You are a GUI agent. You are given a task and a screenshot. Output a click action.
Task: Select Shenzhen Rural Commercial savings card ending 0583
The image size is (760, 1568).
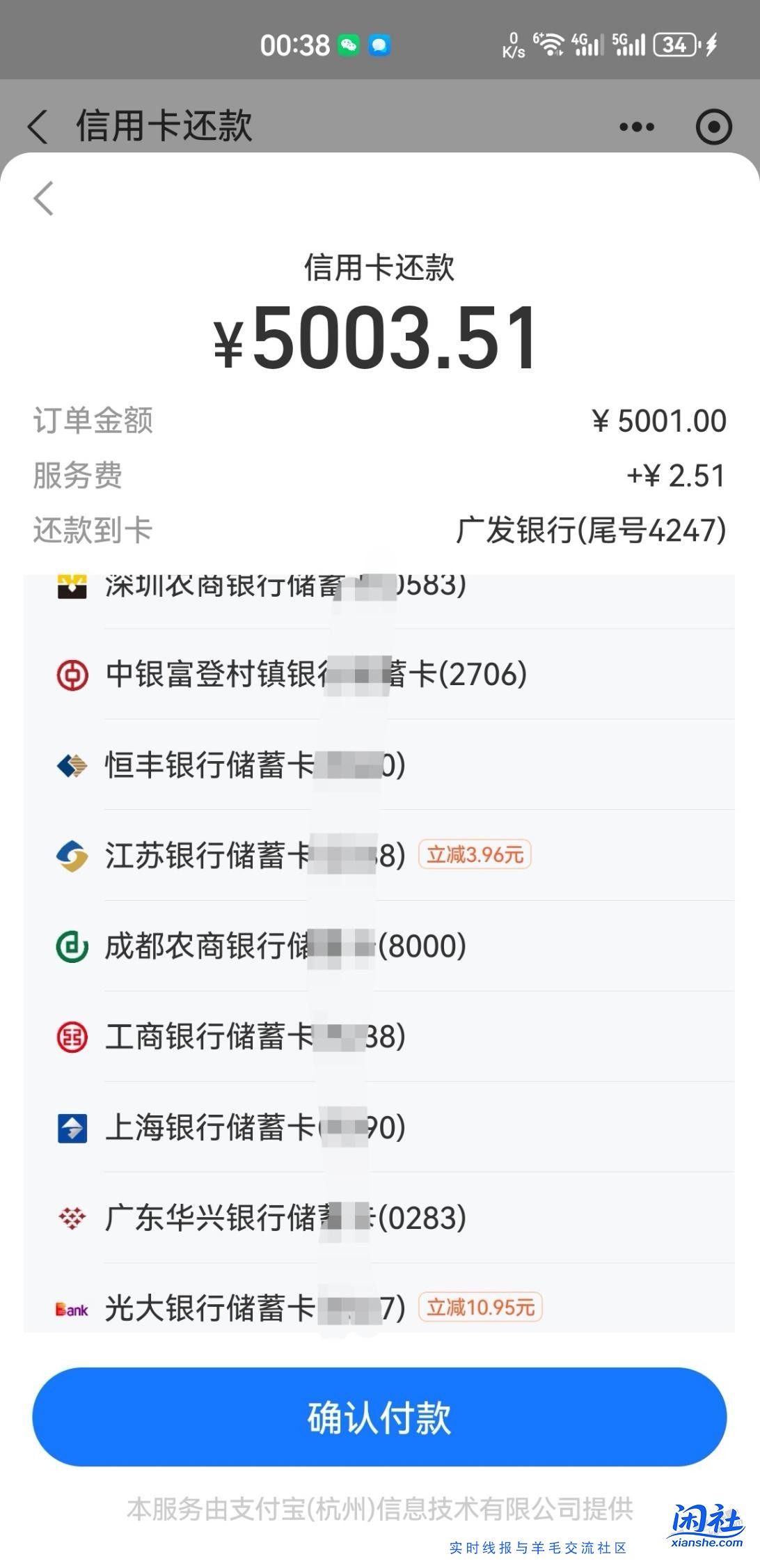tap(278, 585)
